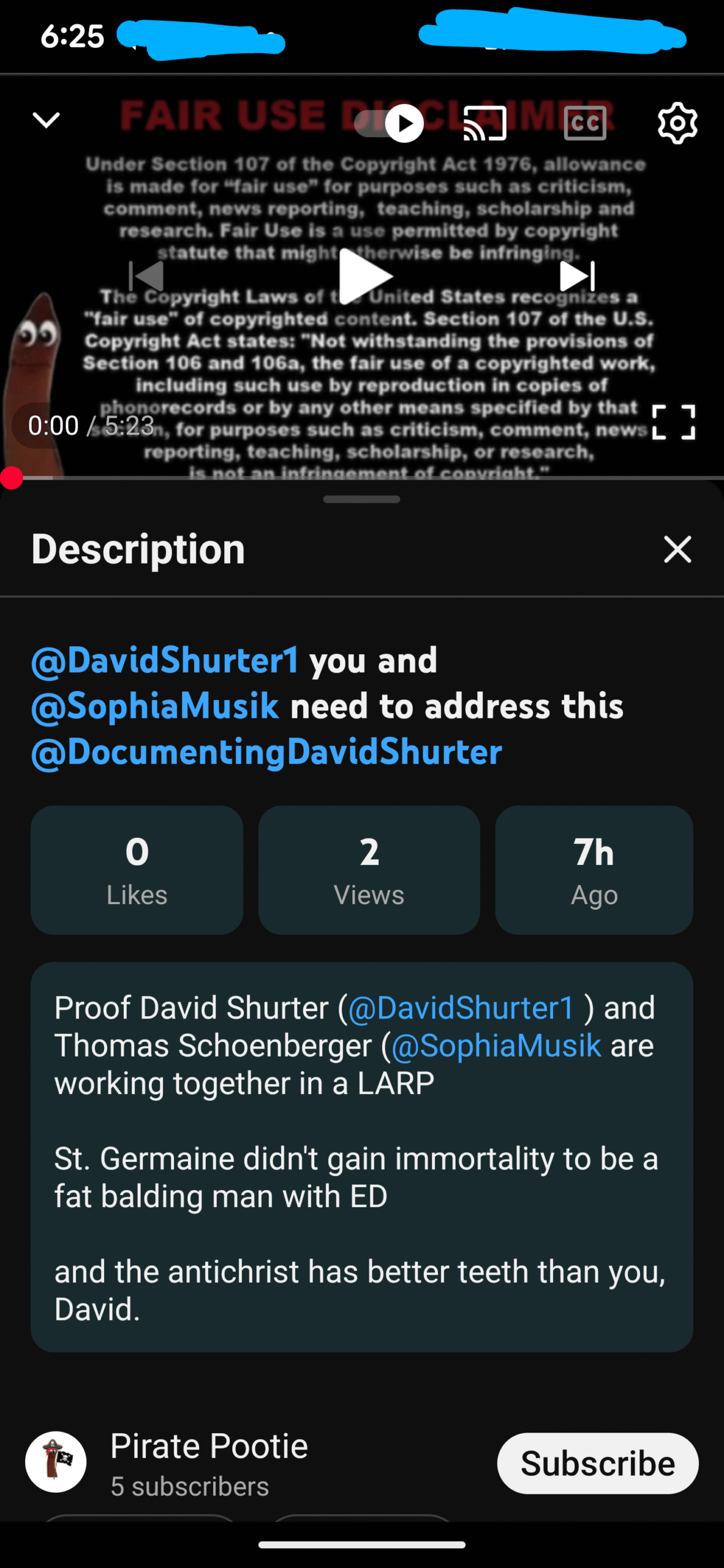Open @SophiaMusik link in description text
Viewport: 724px width, 1568px height.
pos(496,1046)
